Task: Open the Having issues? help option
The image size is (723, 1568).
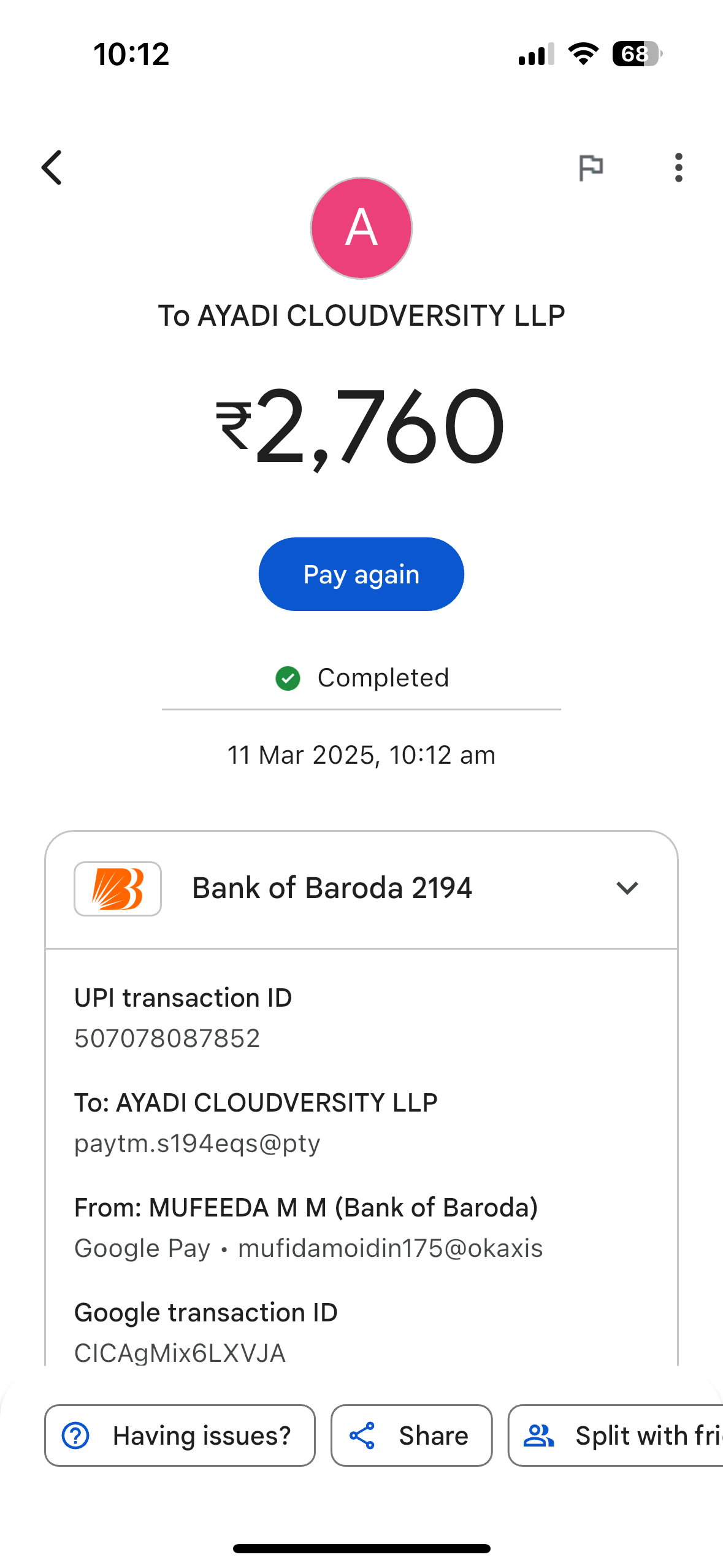Action: (x=180, y=1435)
